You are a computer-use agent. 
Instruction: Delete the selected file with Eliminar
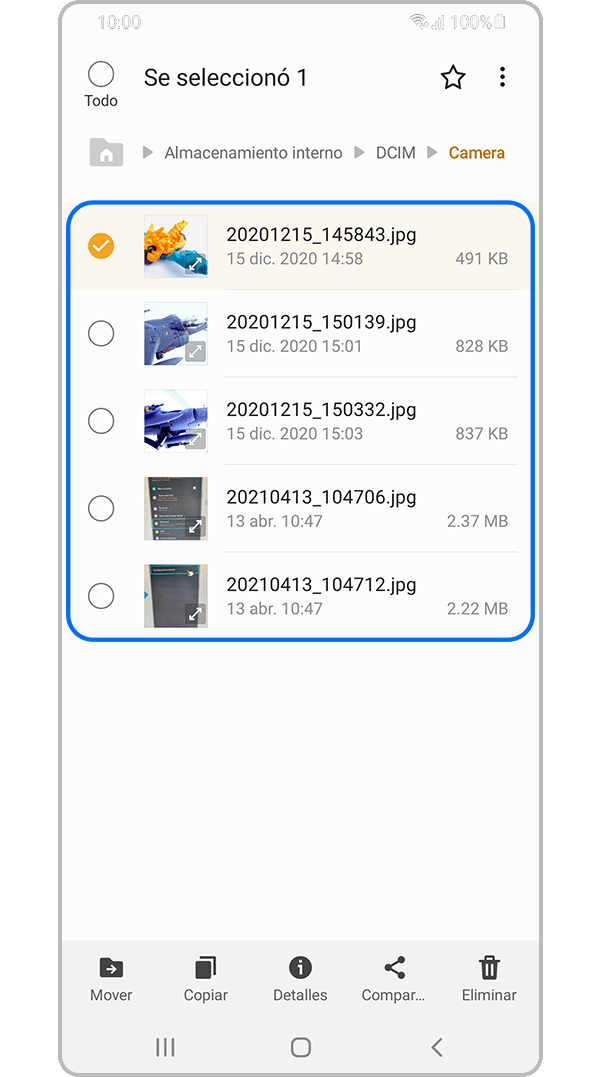point(489,979)
